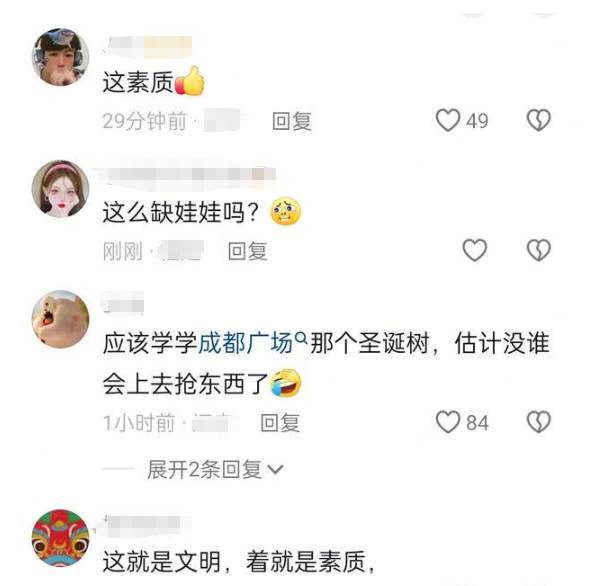613x586 pixels.
Task: Like the comment 这么缺娃娃吗？
Action: coord(474,251)
